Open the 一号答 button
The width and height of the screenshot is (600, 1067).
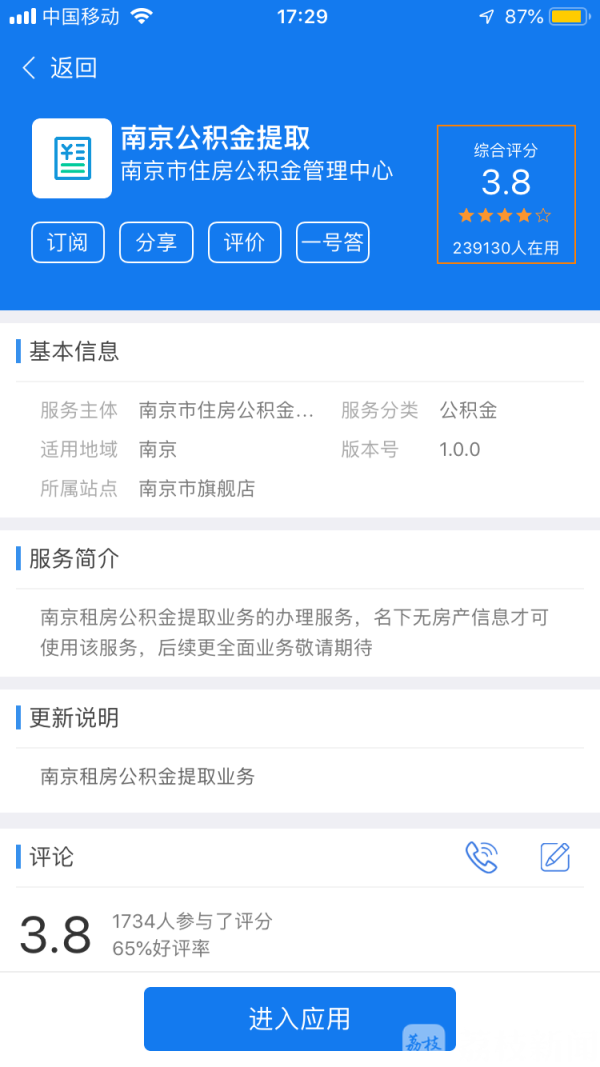[332, 243]
